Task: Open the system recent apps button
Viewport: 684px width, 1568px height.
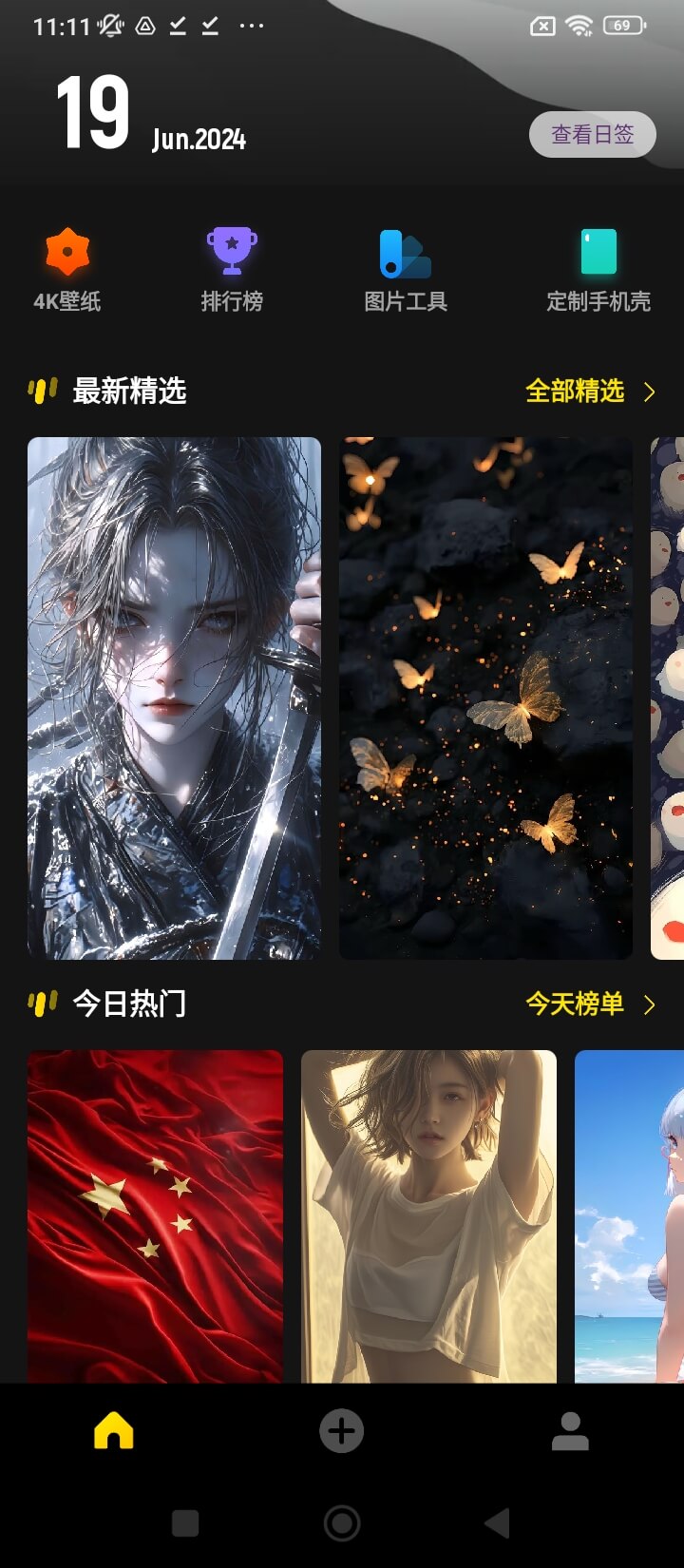Action: click(x=185, y=1523)
